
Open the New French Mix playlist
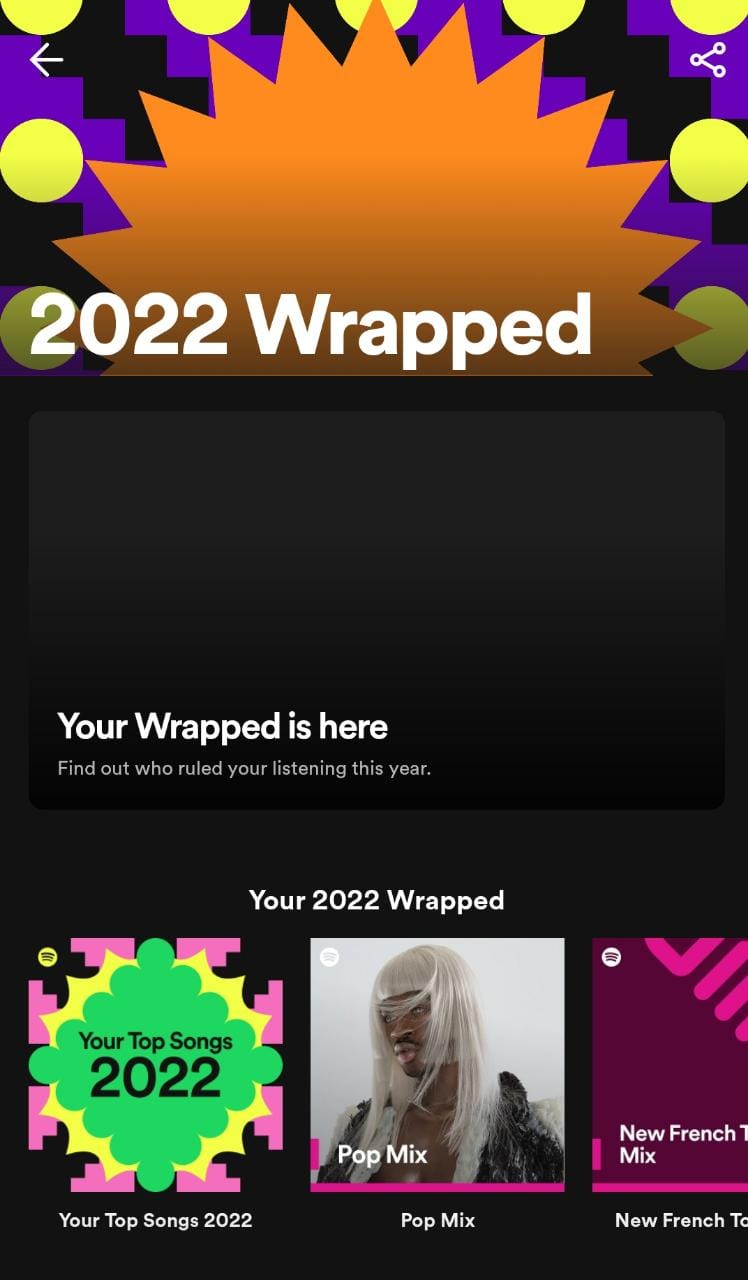[x=670, y=1065]
